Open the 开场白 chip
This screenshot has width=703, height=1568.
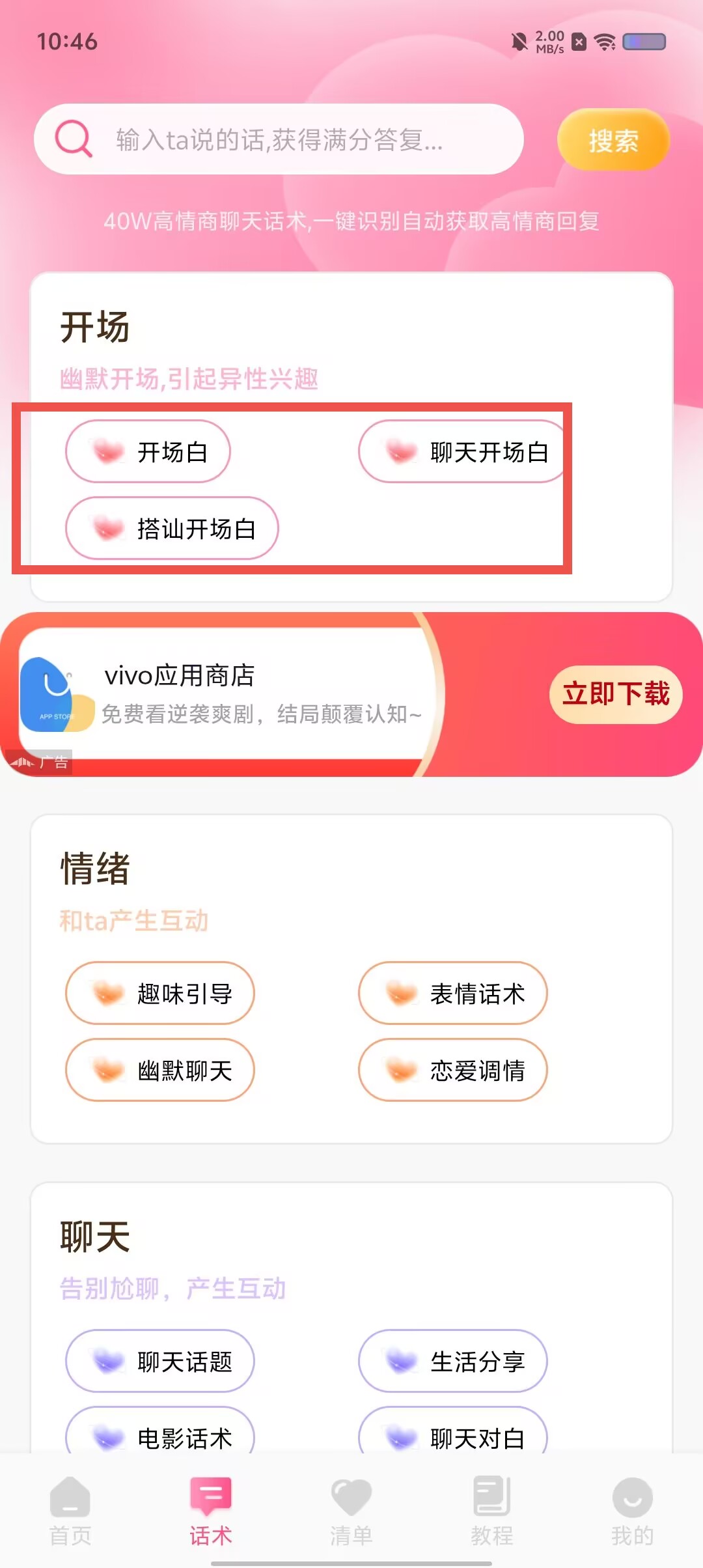click(x=148, y=451)
